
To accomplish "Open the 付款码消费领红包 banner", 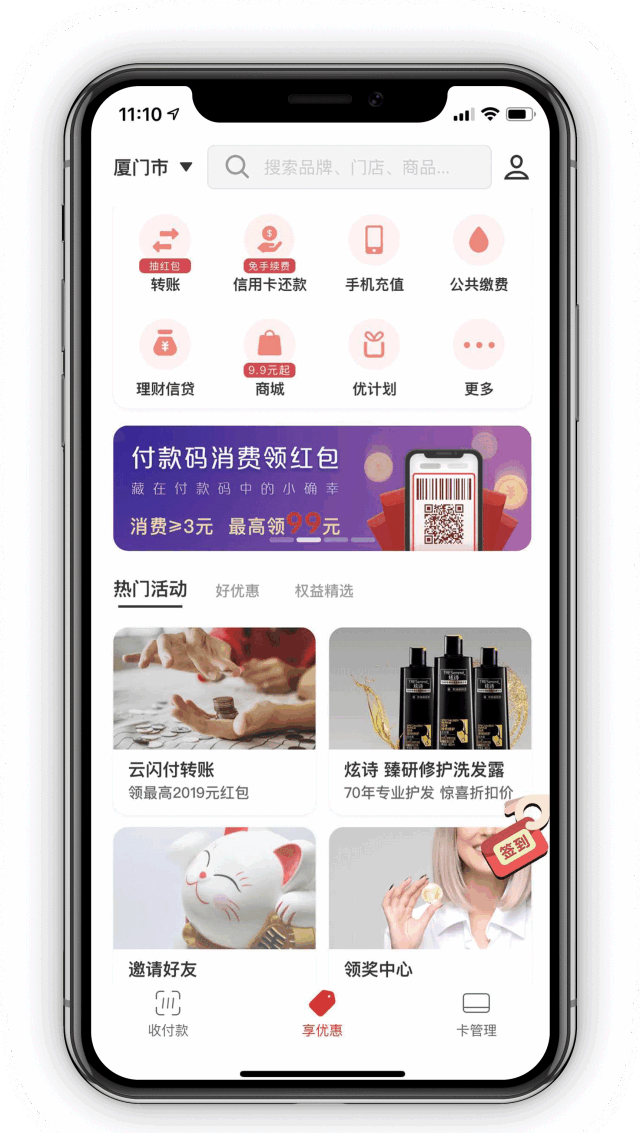I will click(x=321, y=488).
